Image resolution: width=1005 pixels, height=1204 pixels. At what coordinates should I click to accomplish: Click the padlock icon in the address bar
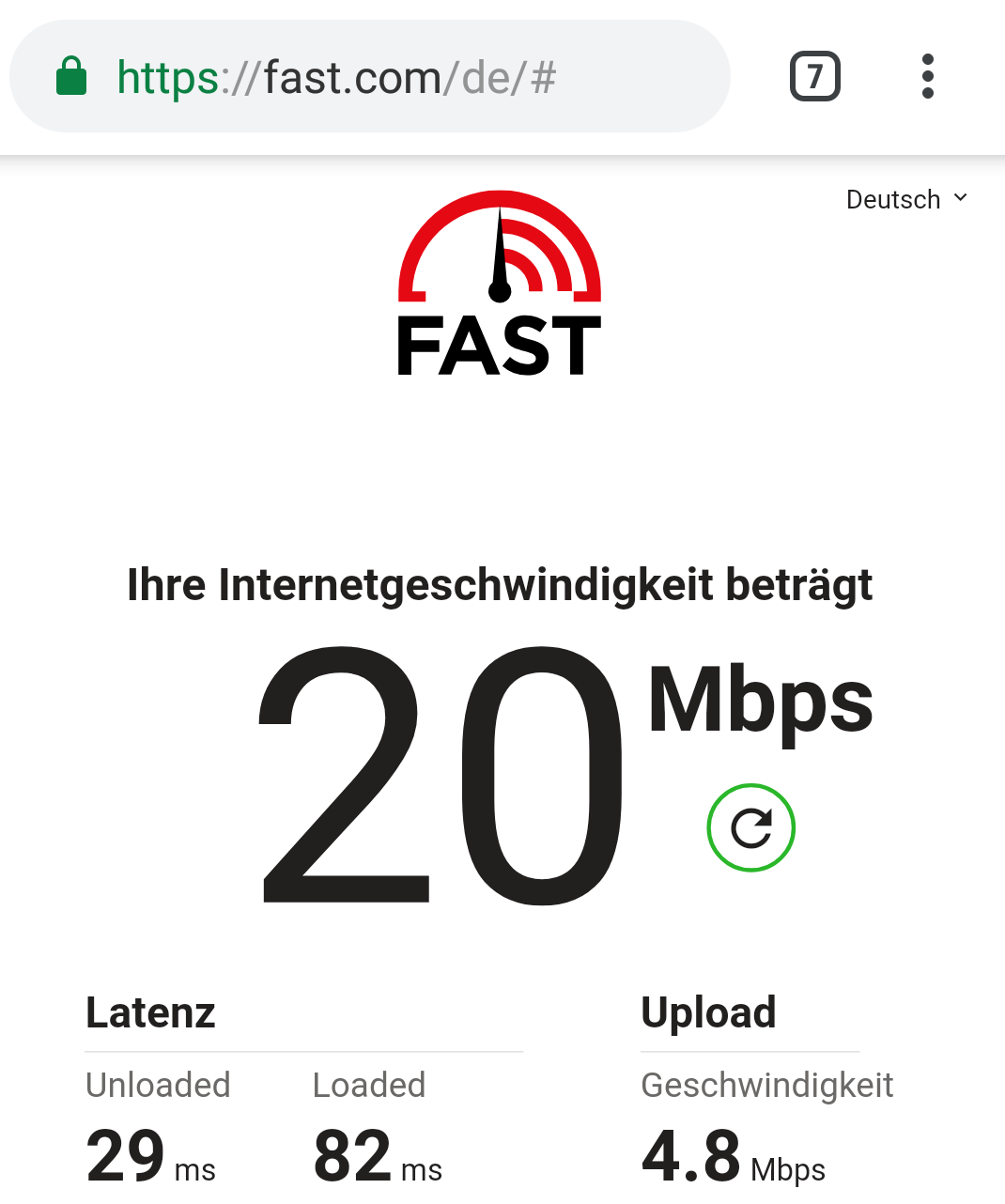click(71, 76)
